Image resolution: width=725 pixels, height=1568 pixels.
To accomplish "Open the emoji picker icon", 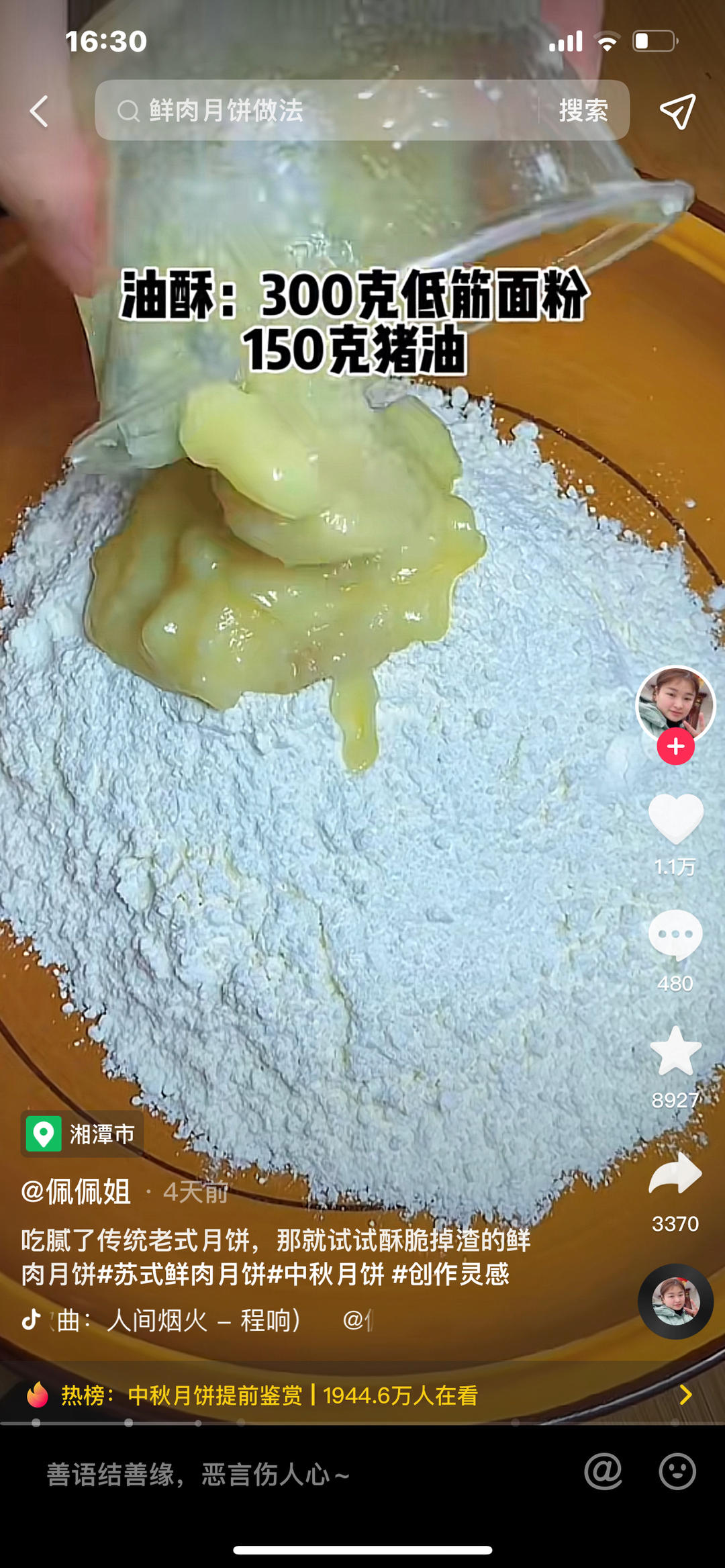I will pyautogui.click(x=677, y=1472).
